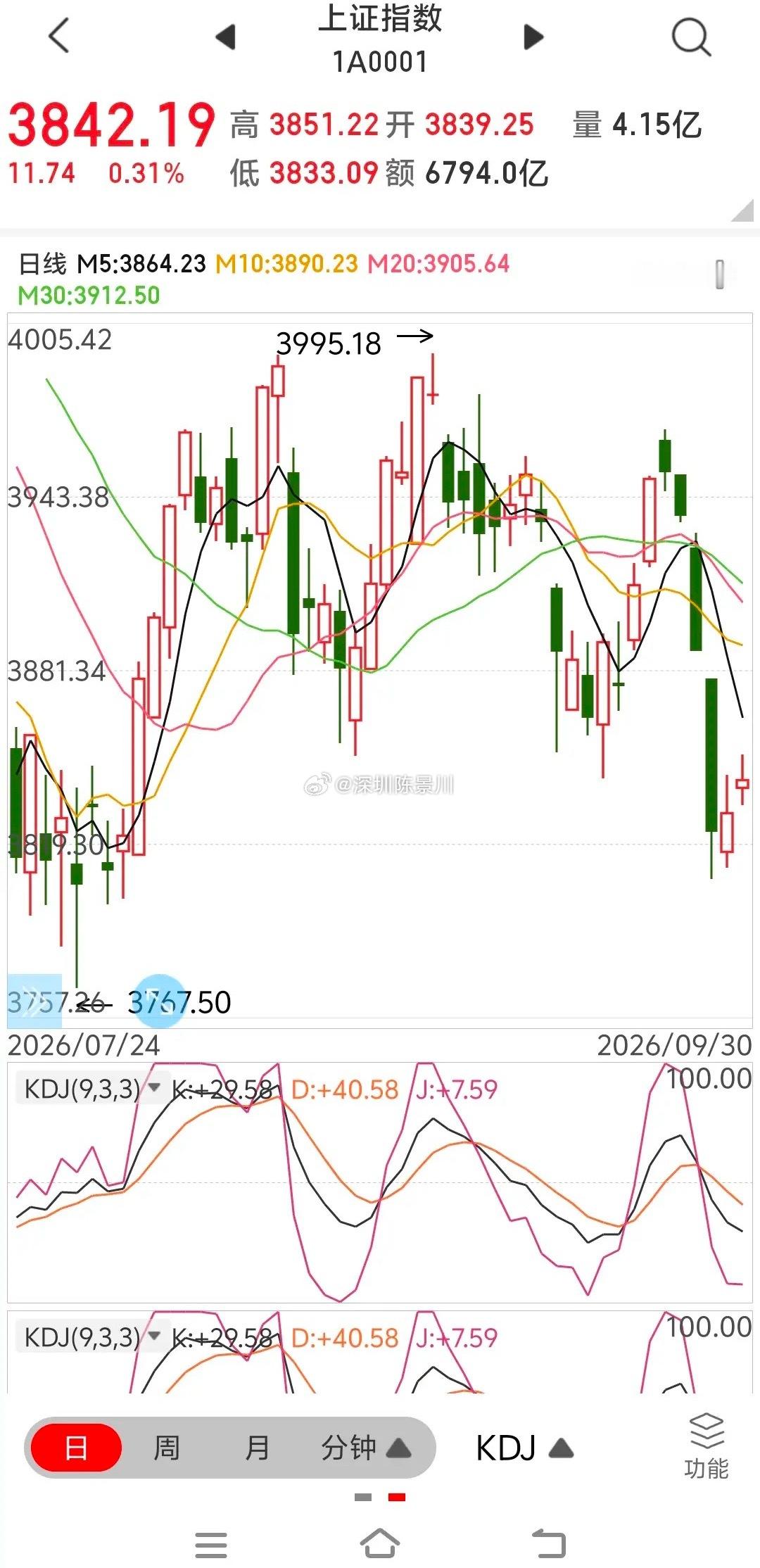760x1568 pixels.
Task: Switch to the 周 weekly chart
Action: [167, 1448]
